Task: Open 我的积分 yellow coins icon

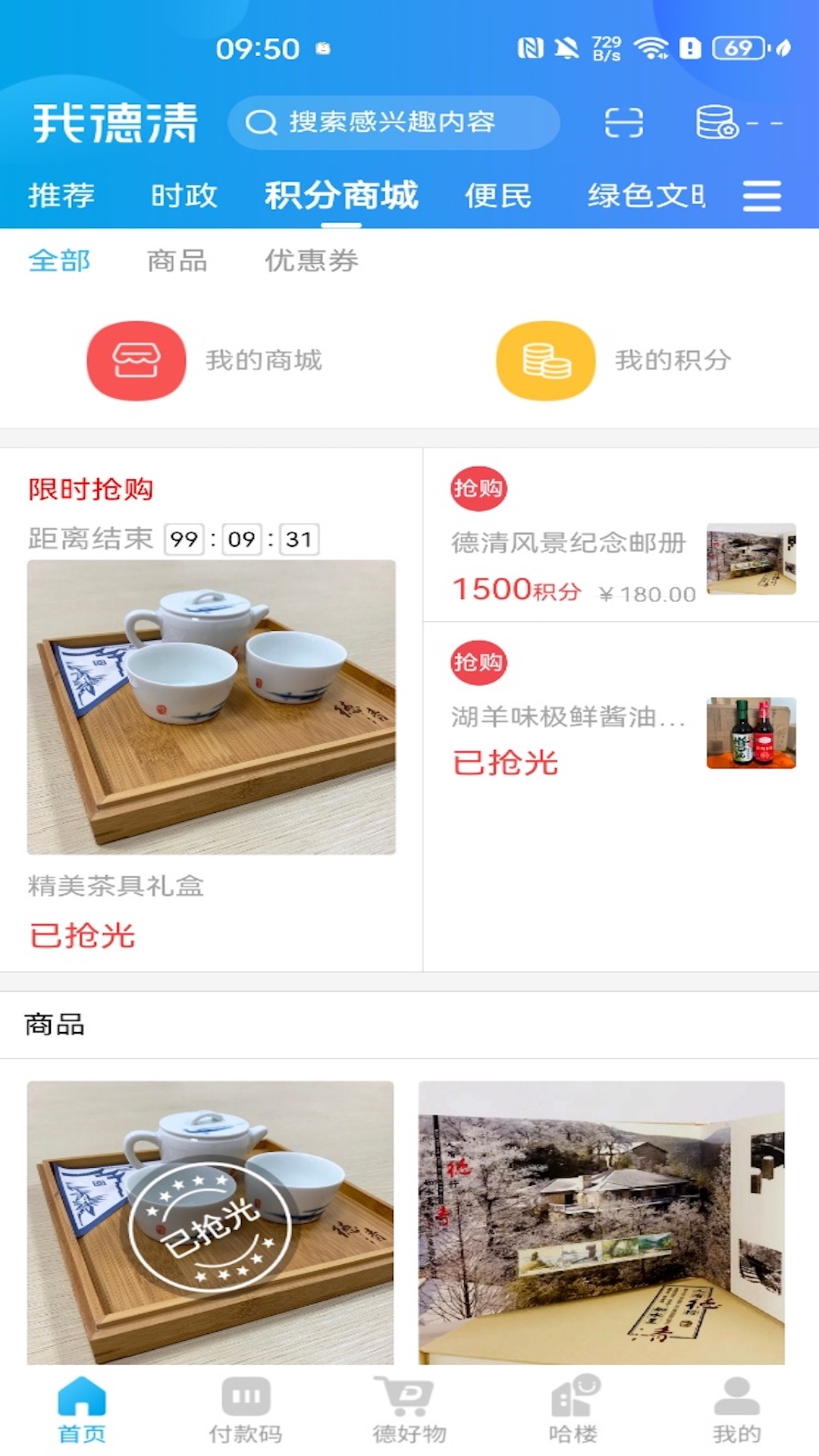Action: [x=544, y=360]
